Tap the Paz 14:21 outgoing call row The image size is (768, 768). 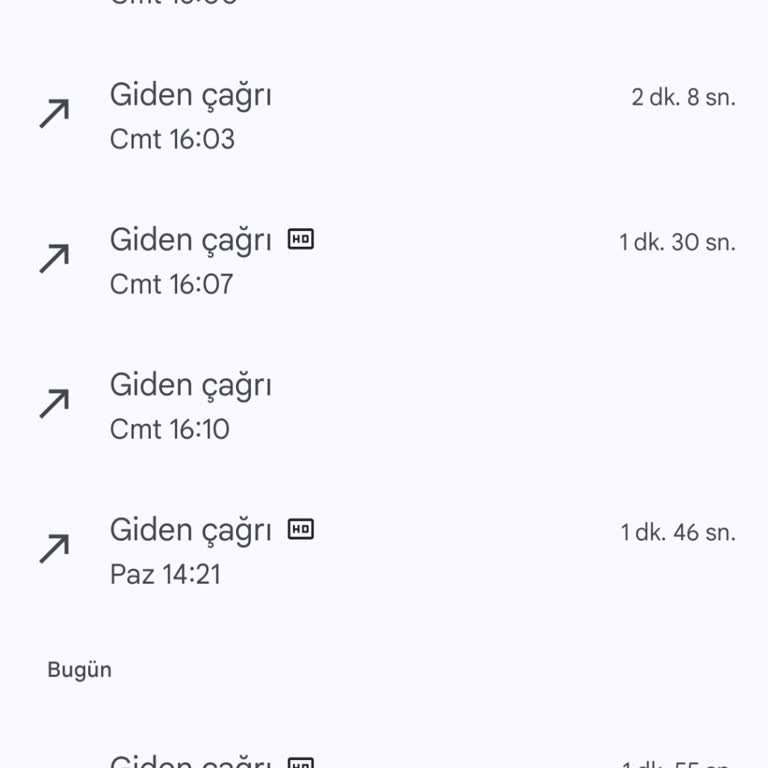pos(384,551)
